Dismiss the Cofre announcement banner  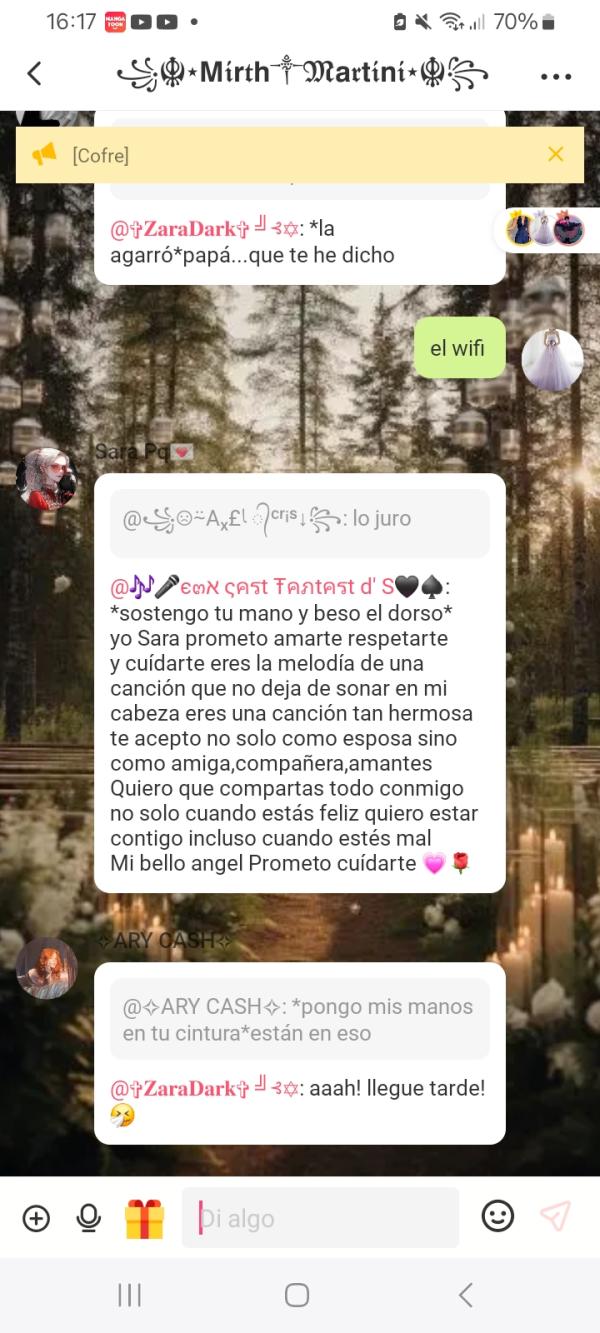click(x=555, y=154)
